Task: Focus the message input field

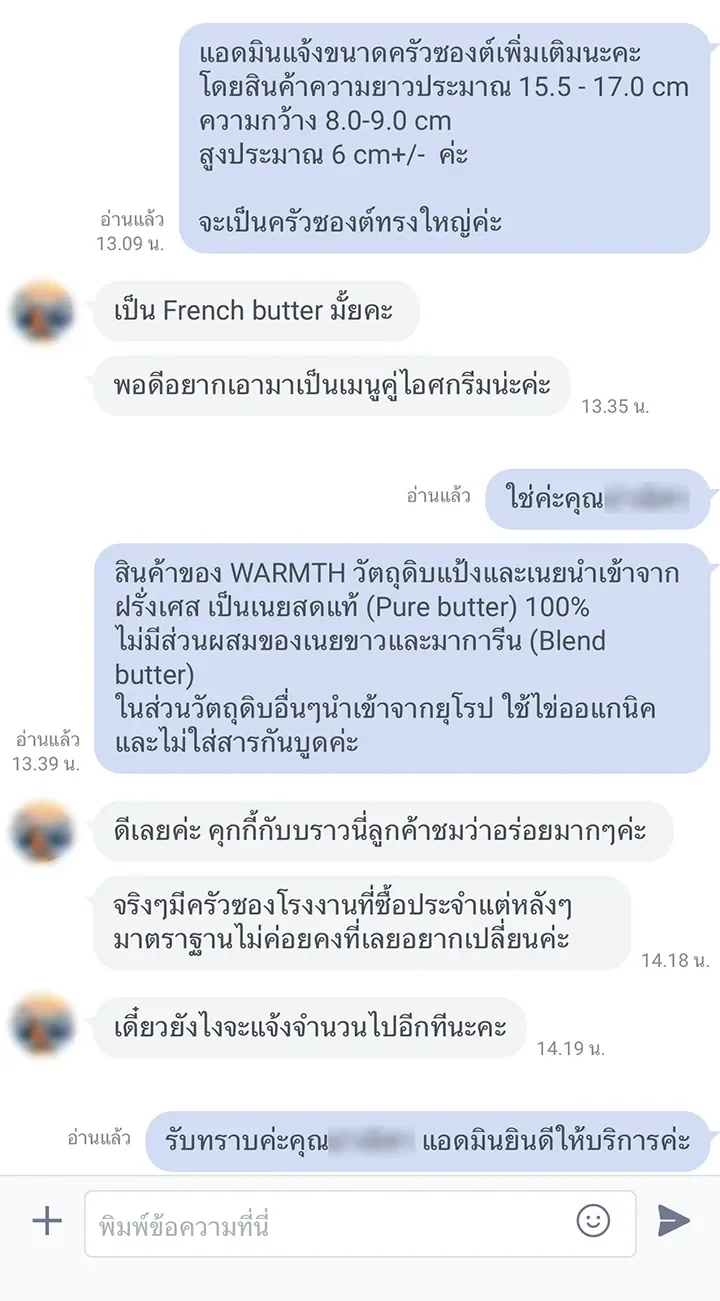Action: (x=330, y=1224)
